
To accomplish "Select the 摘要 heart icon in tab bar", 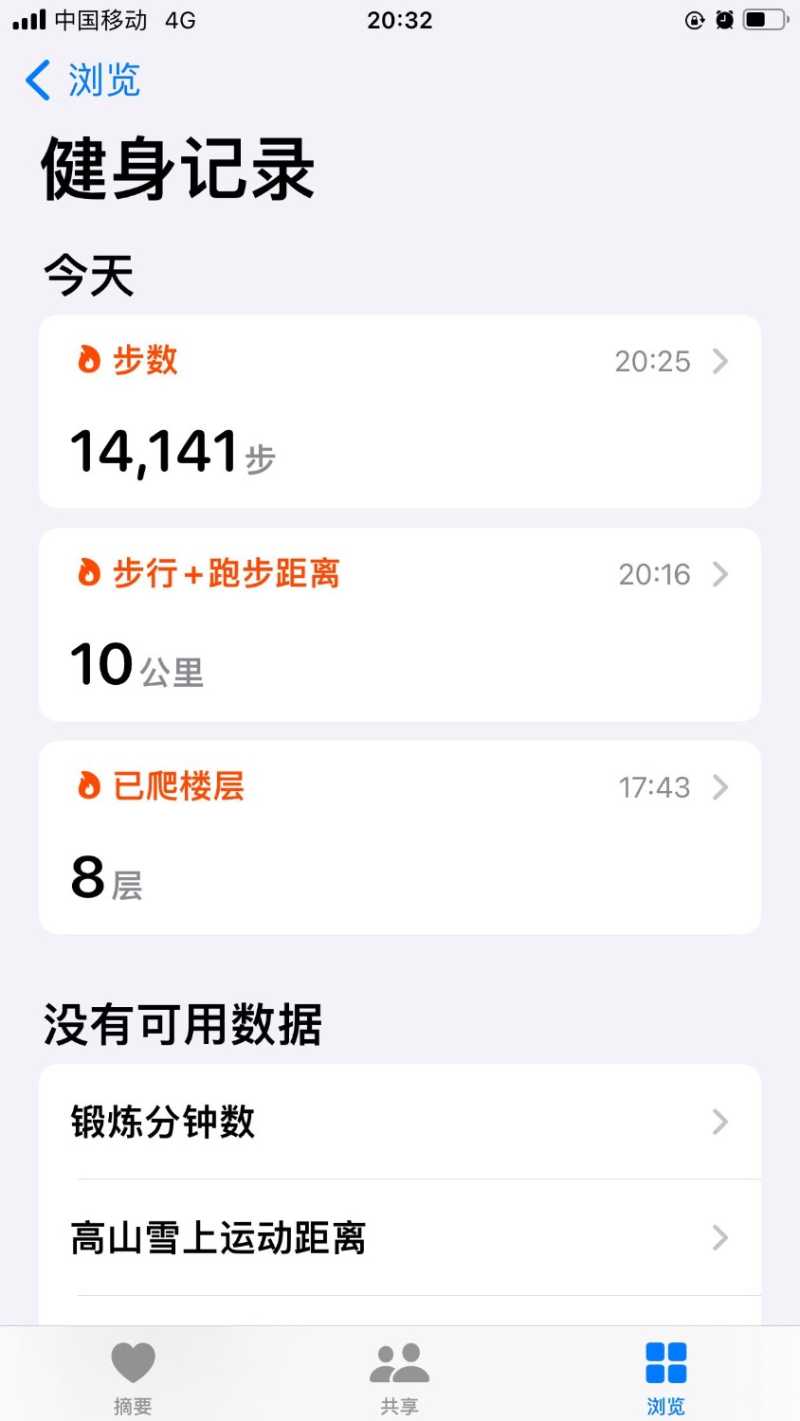I will point(134,1362).
